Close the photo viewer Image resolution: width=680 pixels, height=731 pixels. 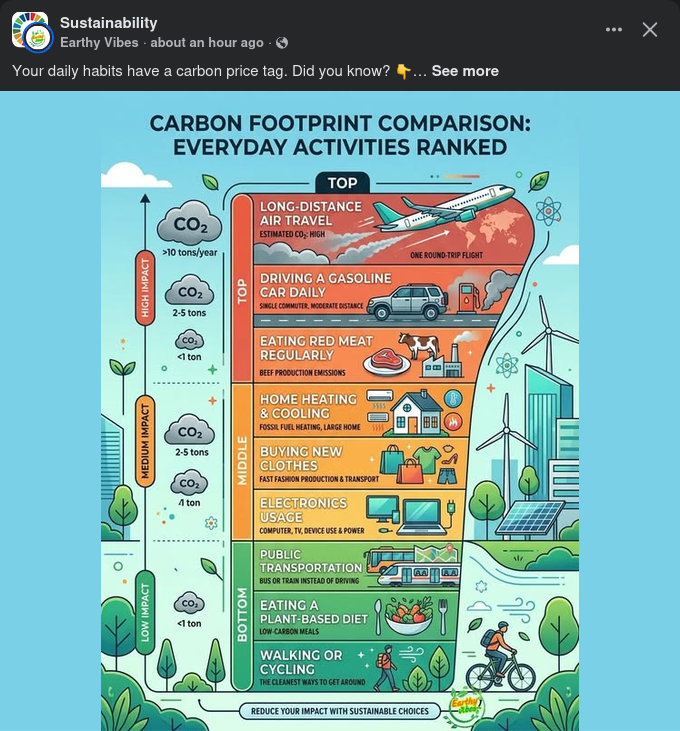tap(650, 30)
